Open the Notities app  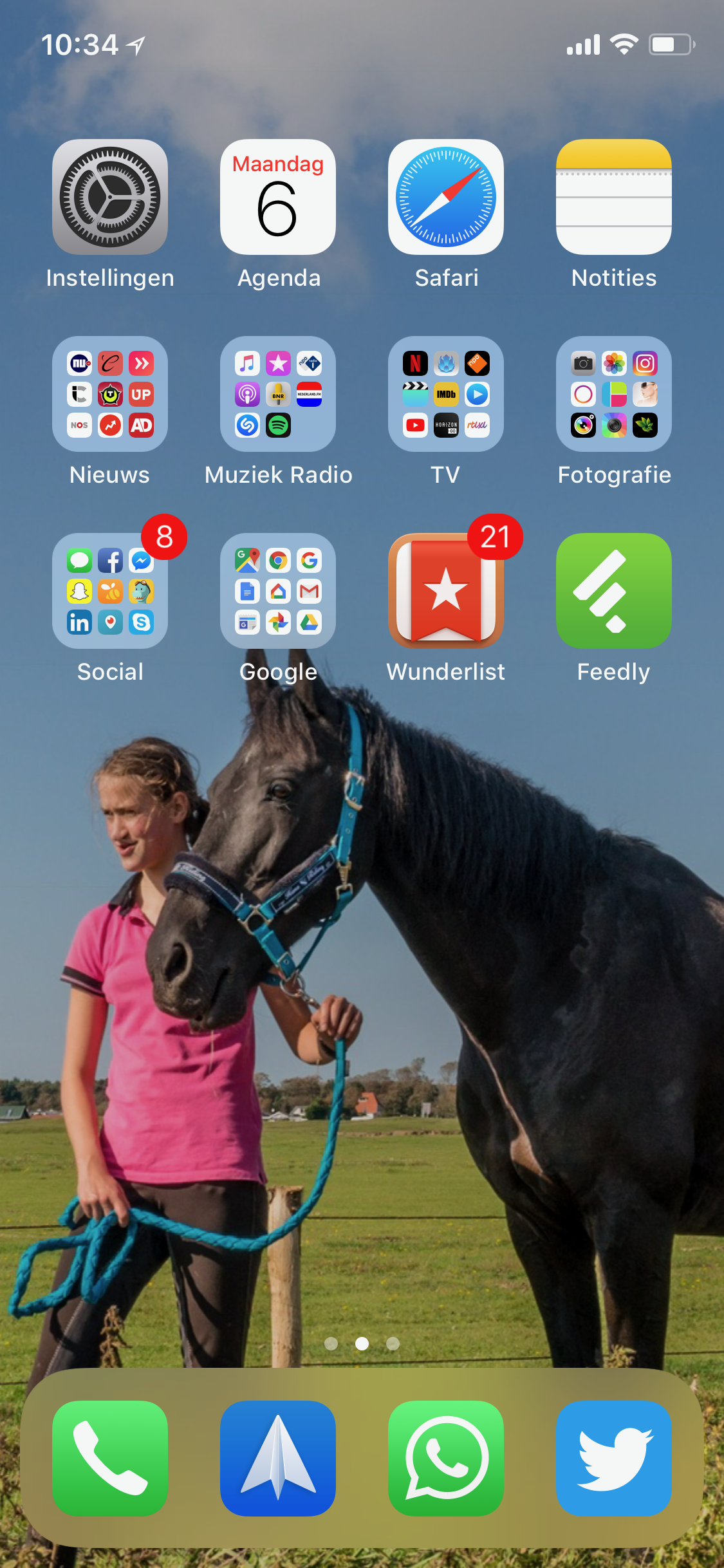click(x=614, y=197)
